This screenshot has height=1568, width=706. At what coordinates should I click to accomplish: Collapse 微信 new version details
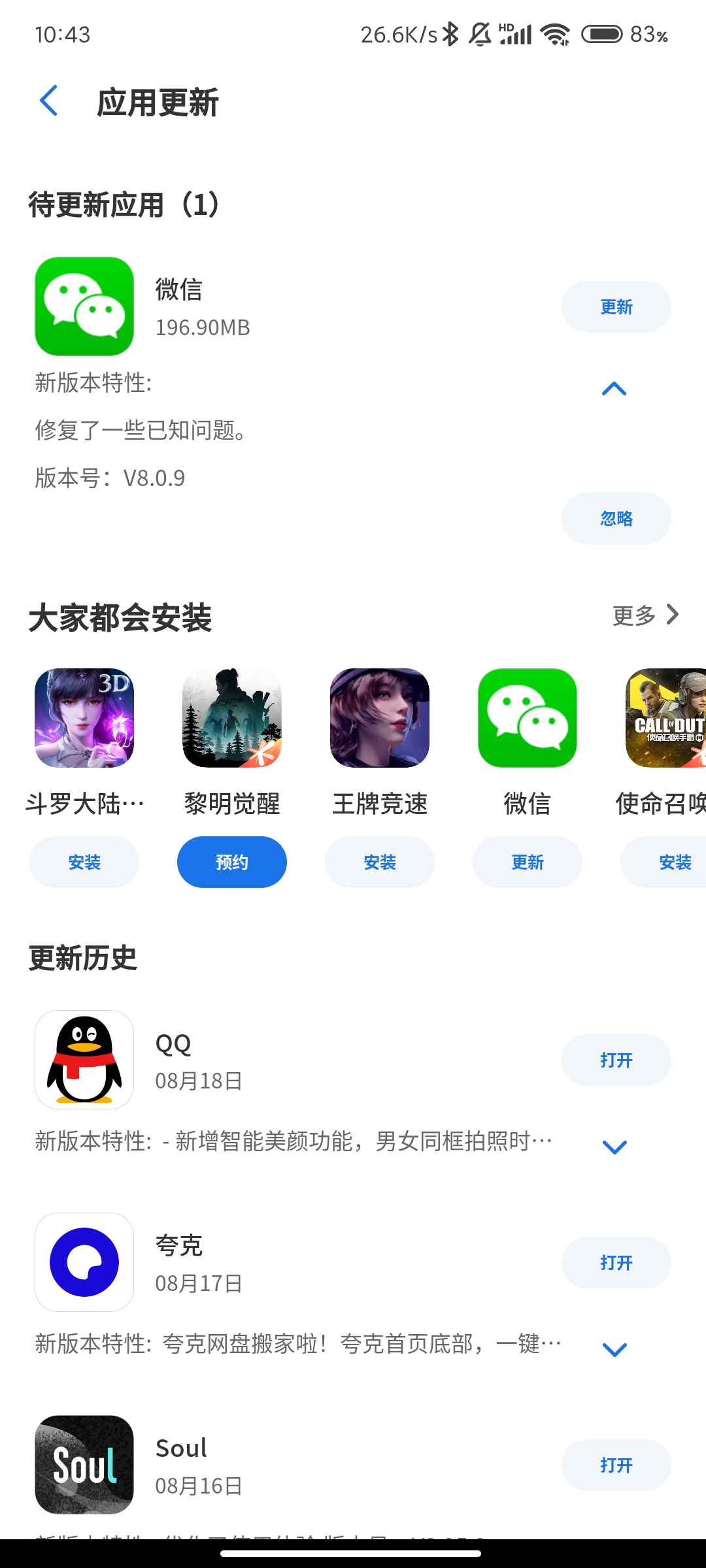pyautogui.click(x=614, y=389)
